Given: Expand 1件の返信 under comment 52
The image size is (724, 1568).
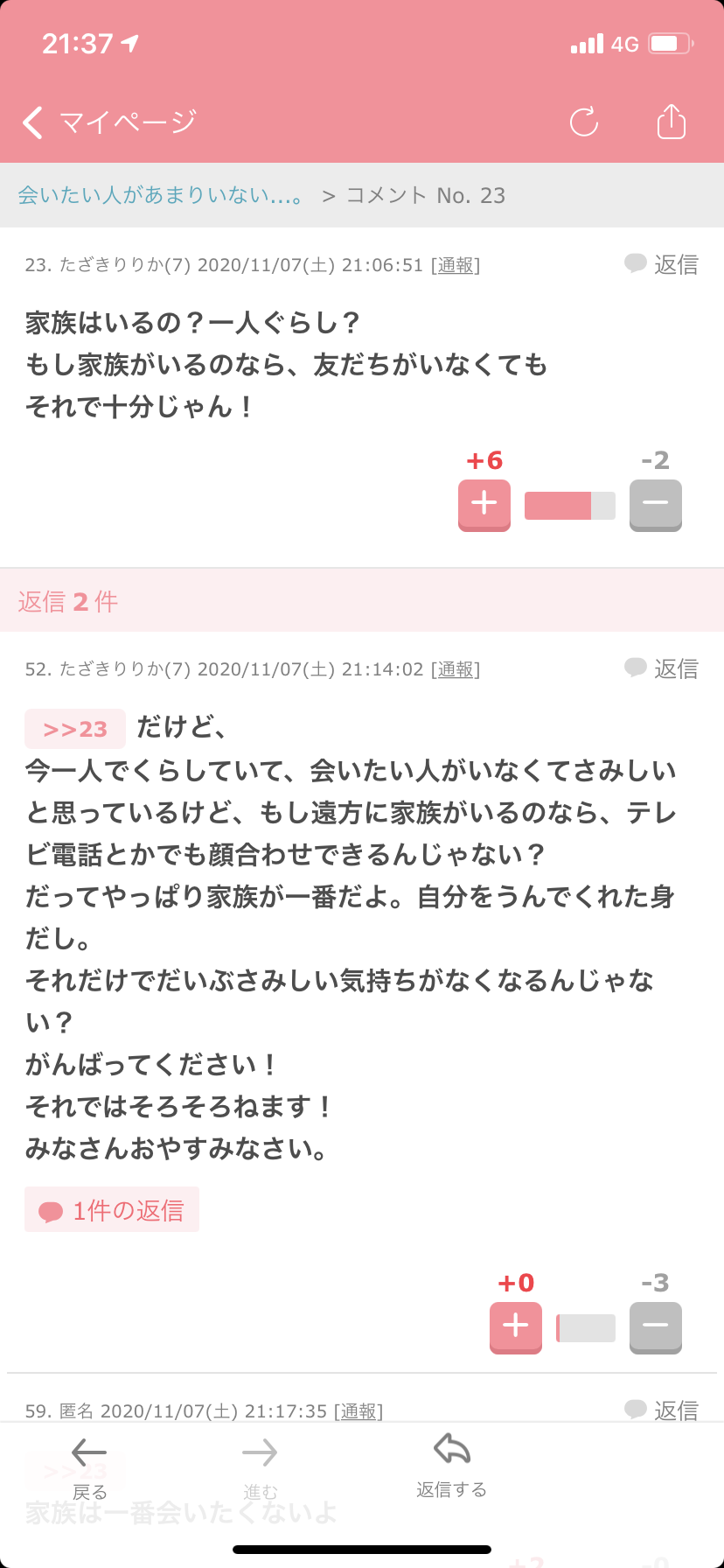Looking at the screenshot, I should 112,1210.
